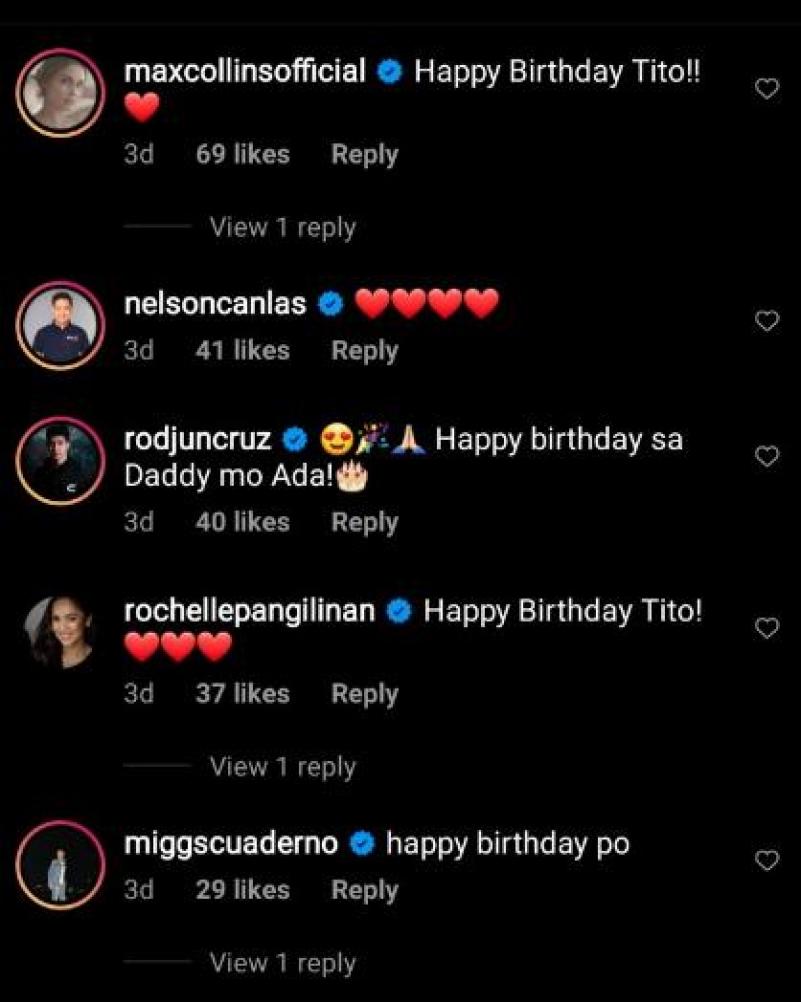
Task: Reply to maxcollinsofficial's comment
Action: tap(364, 155)
